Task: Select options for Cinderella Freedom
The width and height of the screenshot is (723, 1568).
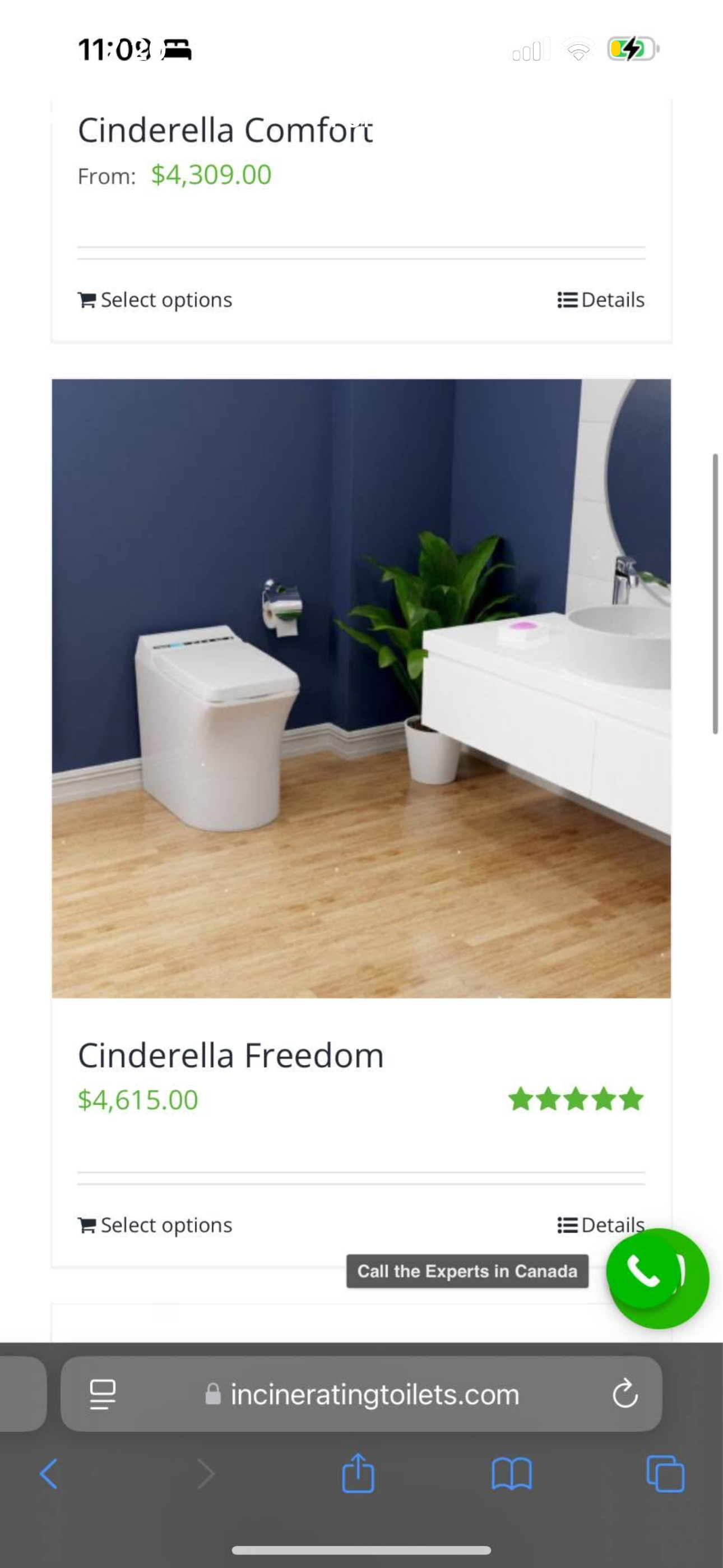Action: (155, 1225)
